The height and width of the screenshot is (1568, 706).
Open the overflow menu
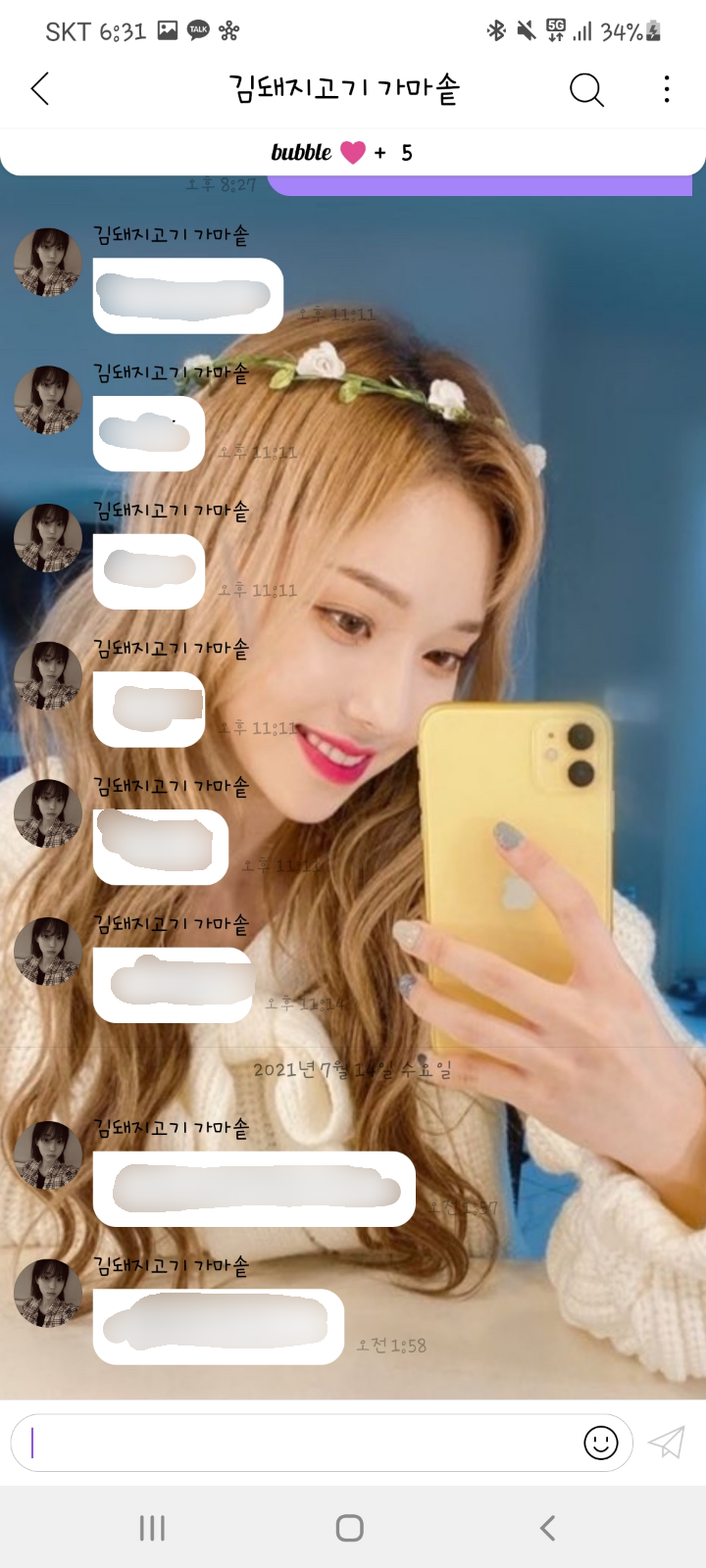coord(667,89)
